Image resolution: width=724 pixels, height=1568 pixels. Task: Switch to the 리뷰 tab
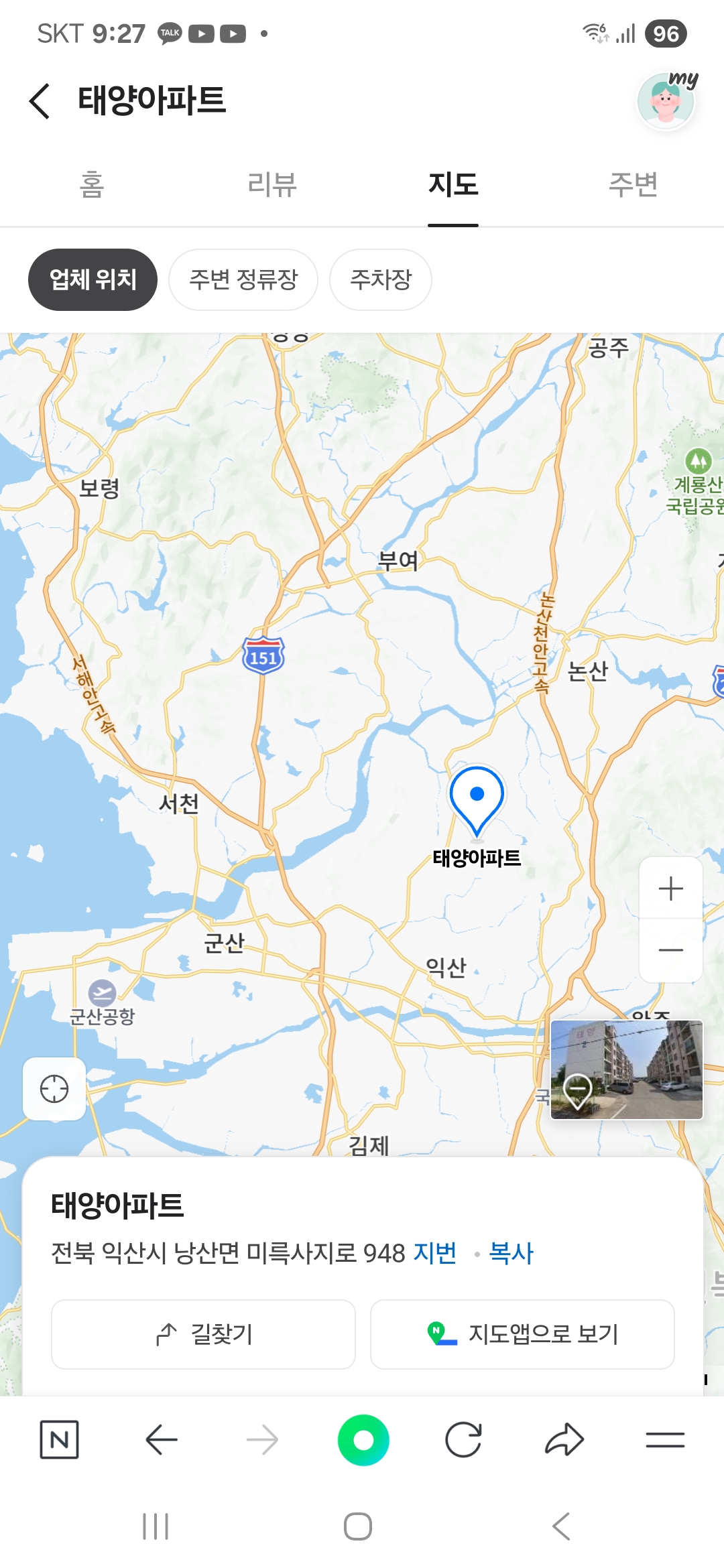[272, 184]
